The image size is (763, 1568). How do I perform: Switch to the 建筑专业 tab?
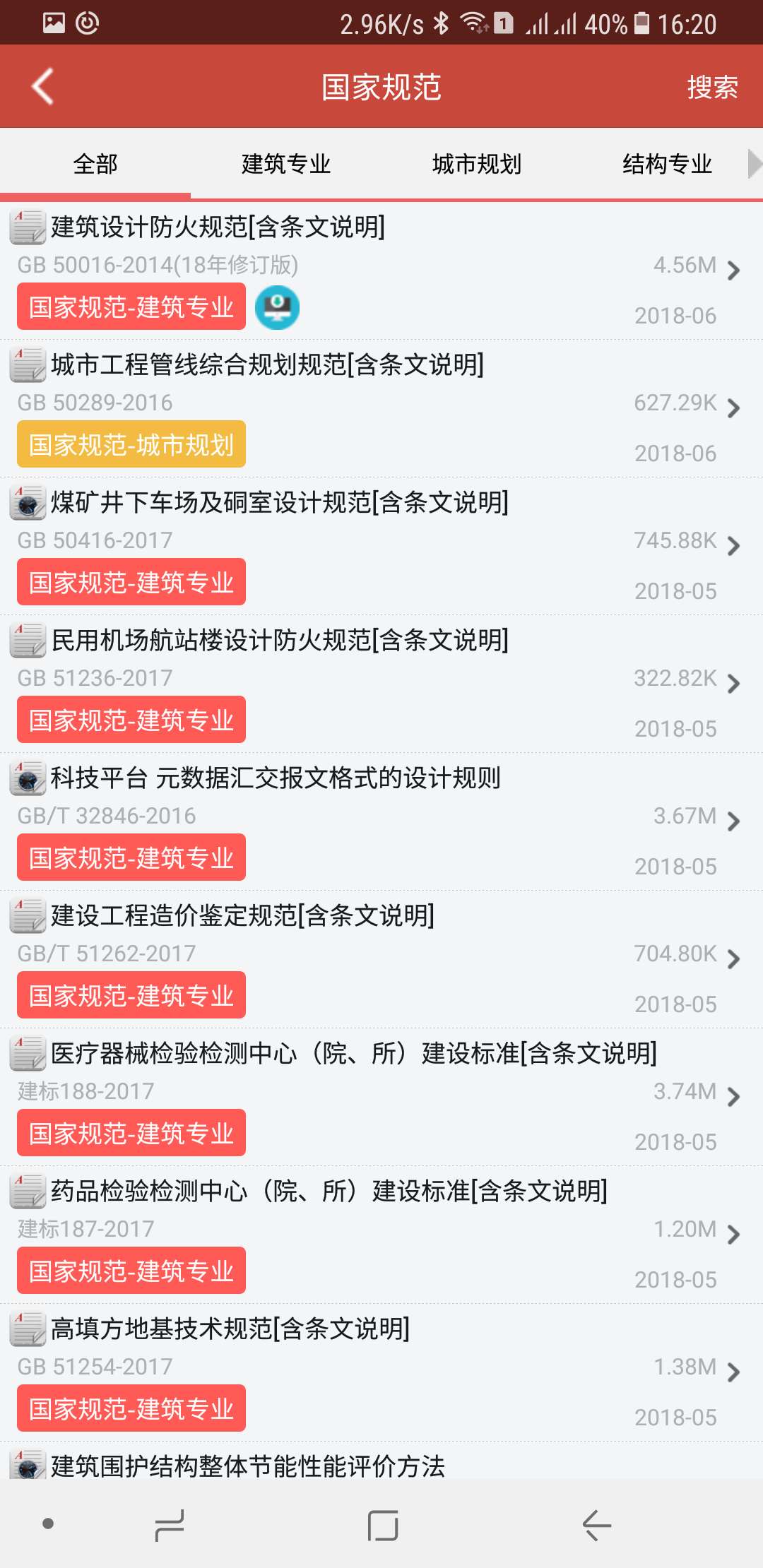286,164
